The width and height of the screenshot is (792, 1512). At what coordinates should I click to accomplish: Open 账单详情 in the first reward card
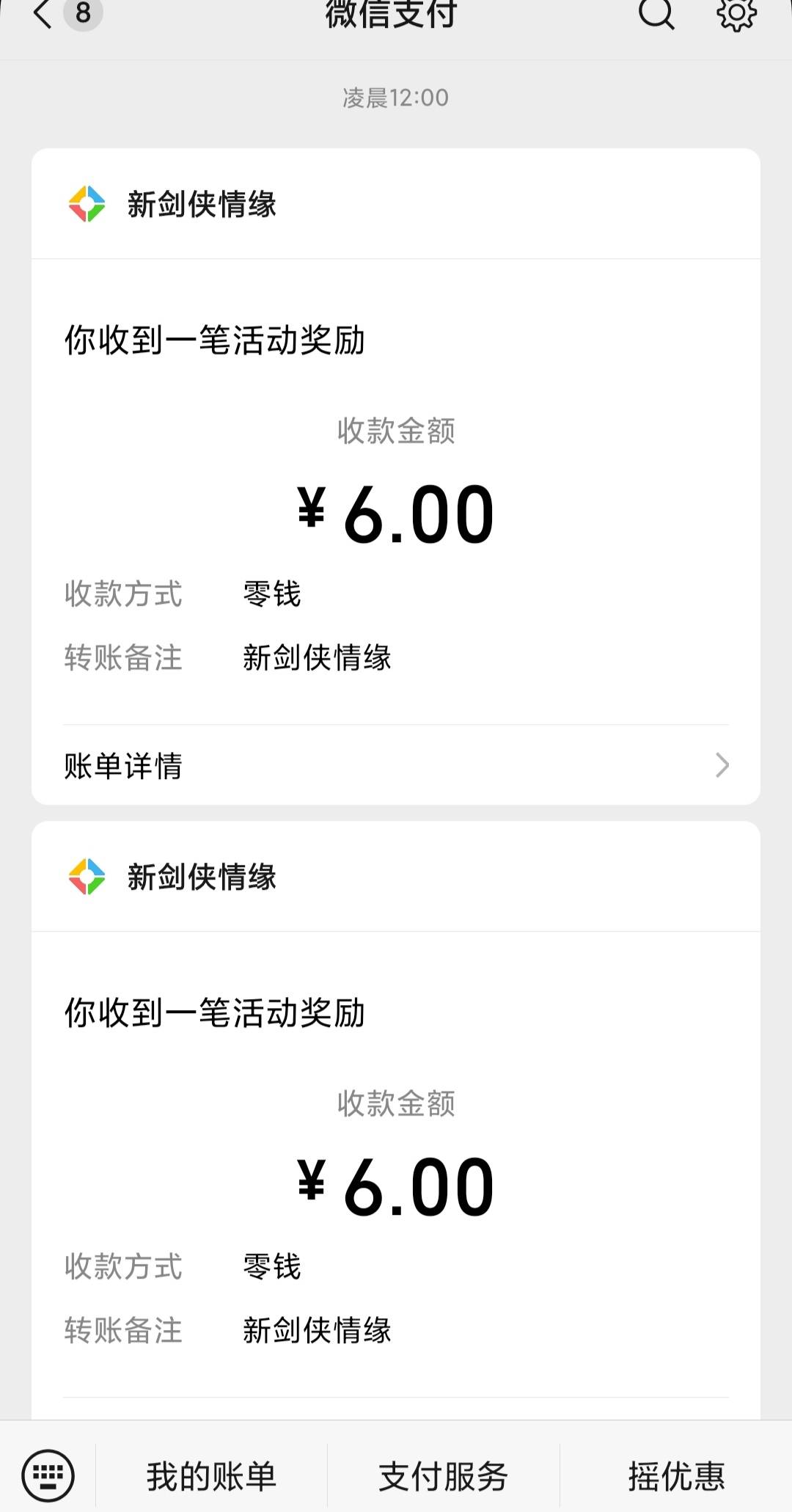tap(396, 766)
